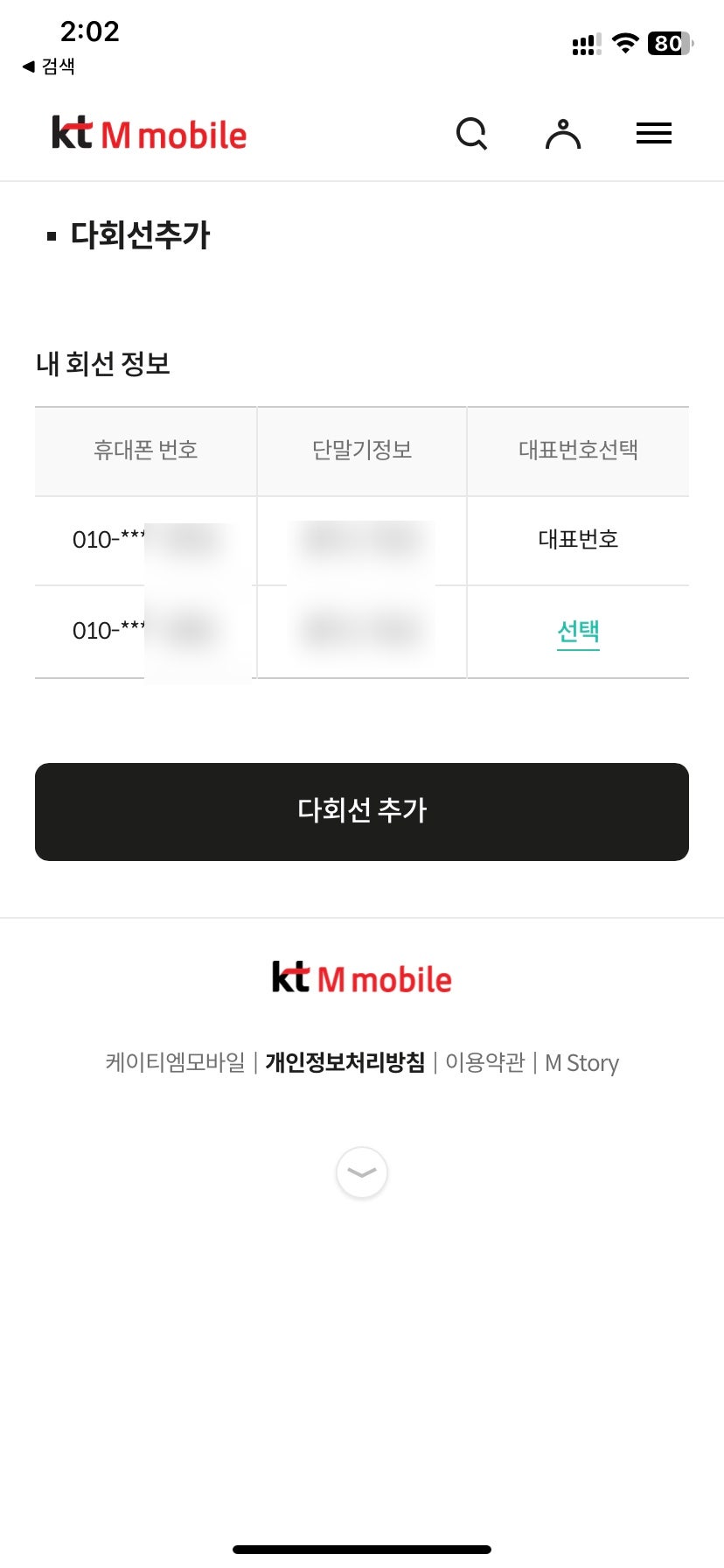Viewport: 724px width, 1568px height.
Task: Open the search magnifier icon
Action: click(x=472, y=134)
